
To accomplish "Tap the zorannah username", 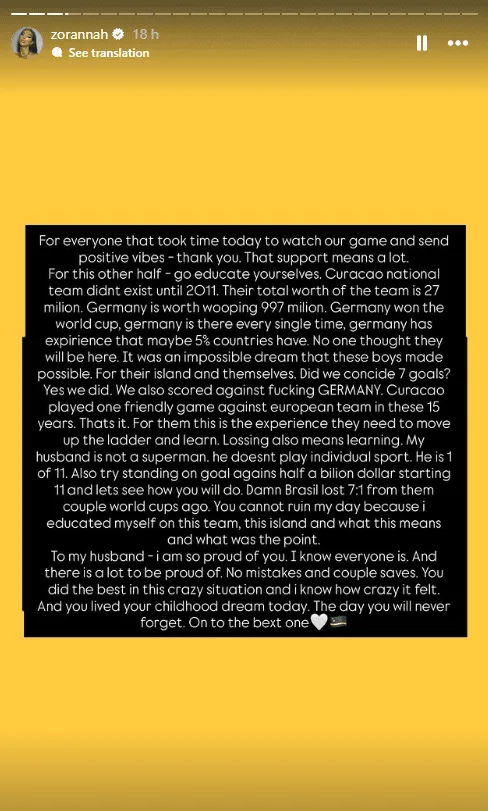I will pos(79,35).
